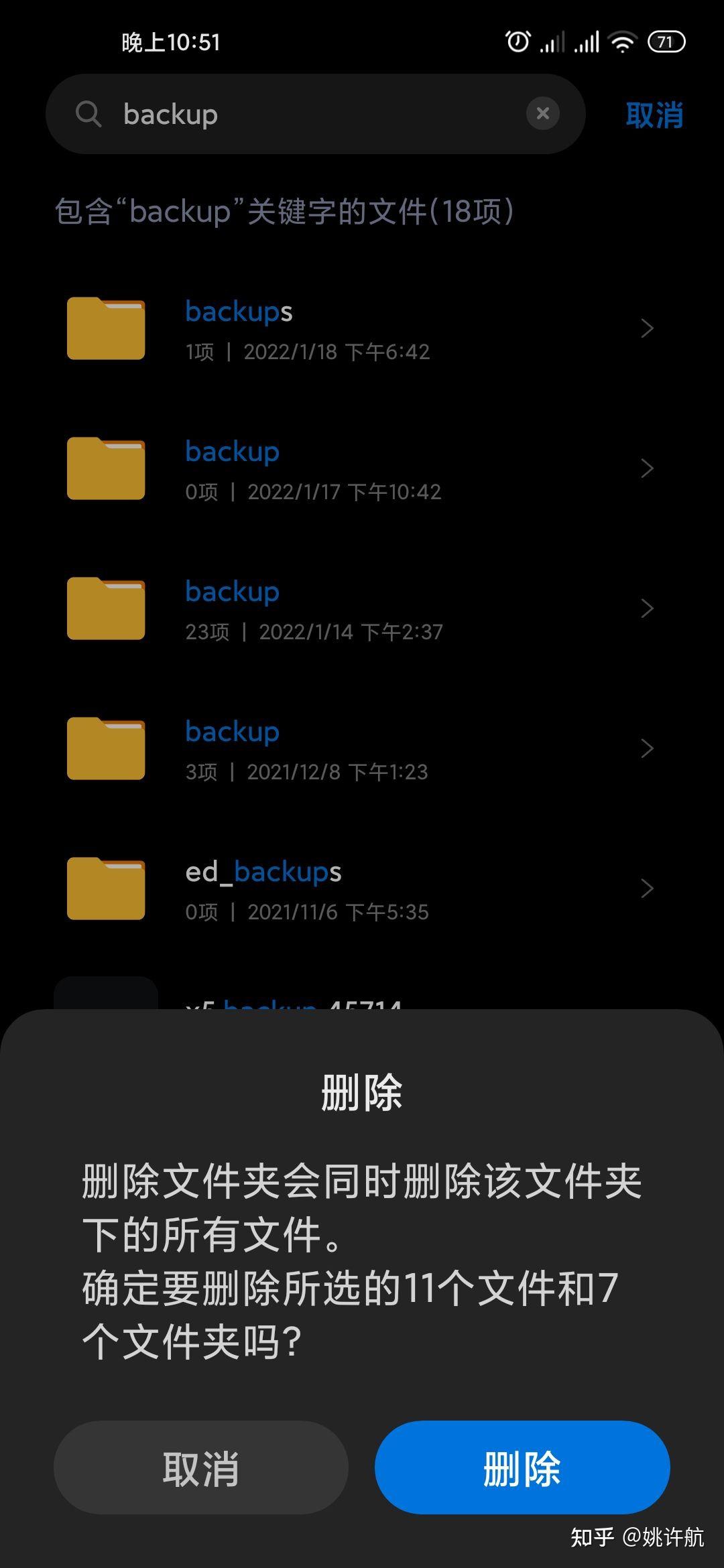Clear the search text with the X icon
Screen dimensions: 724x1568
[x=543, y=114]
